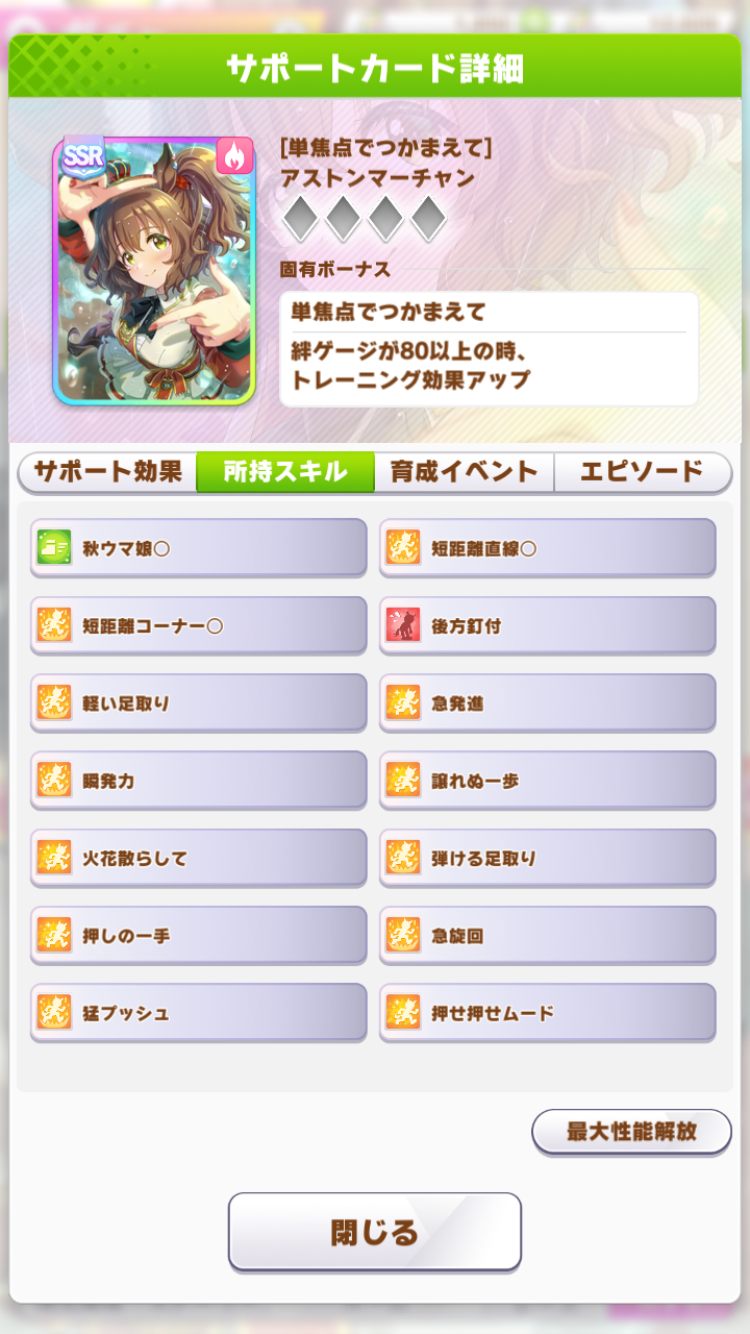Select the 押しの一手 skill
This screenshot has width=750, height=1334.
click(x=199, y=935)
